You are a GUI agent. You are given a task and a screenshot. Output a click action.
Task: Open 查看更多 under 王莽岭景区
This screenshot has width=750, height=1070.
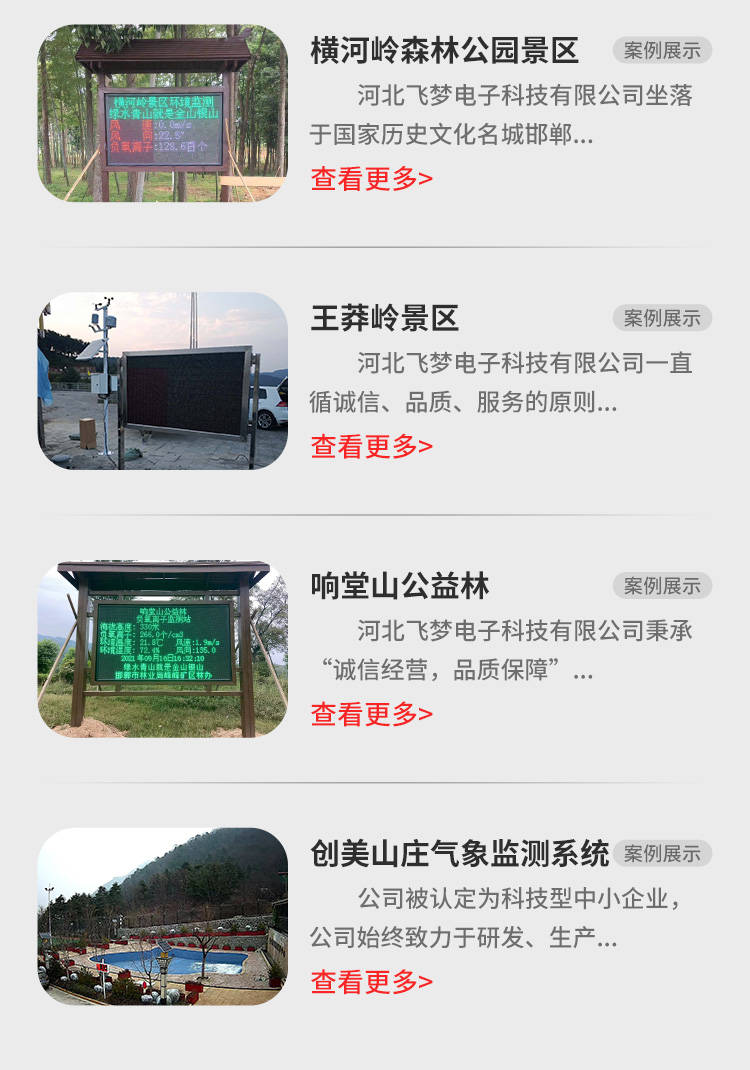[371, 446]
